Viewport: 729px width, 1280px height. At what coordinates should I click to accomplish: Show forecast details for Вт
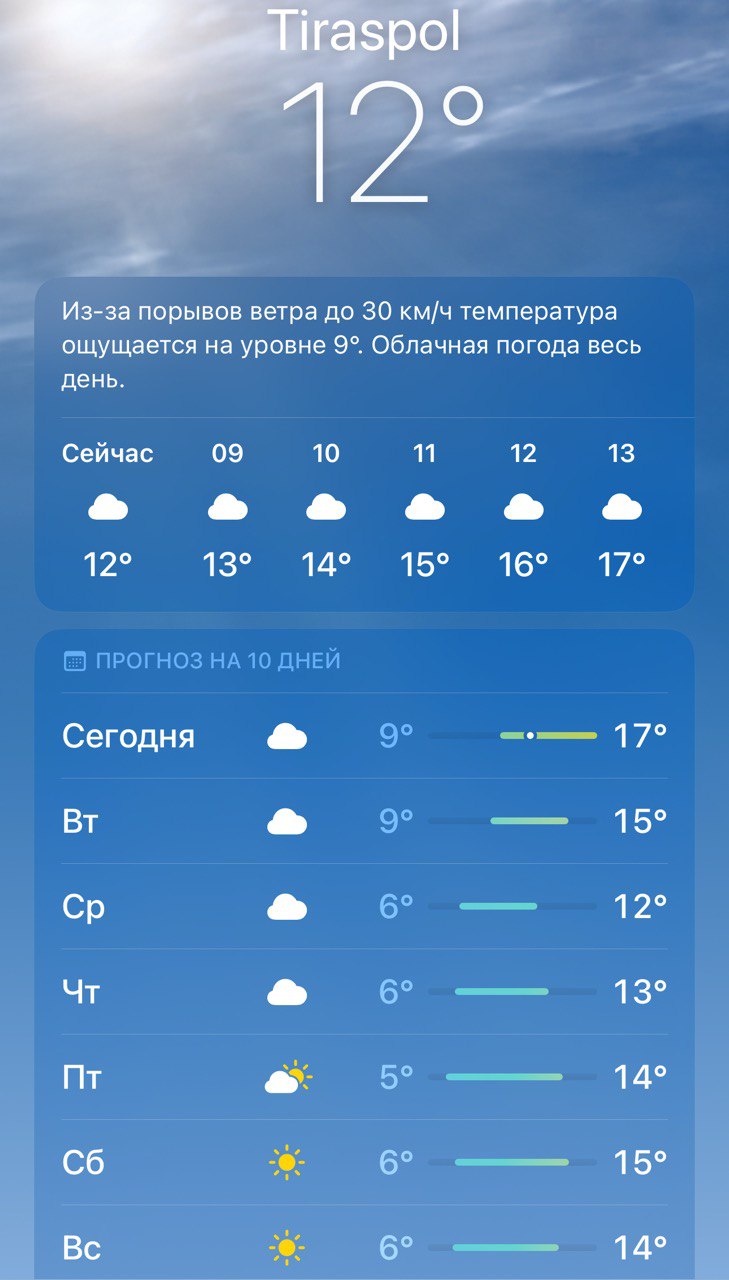[364, 822]
